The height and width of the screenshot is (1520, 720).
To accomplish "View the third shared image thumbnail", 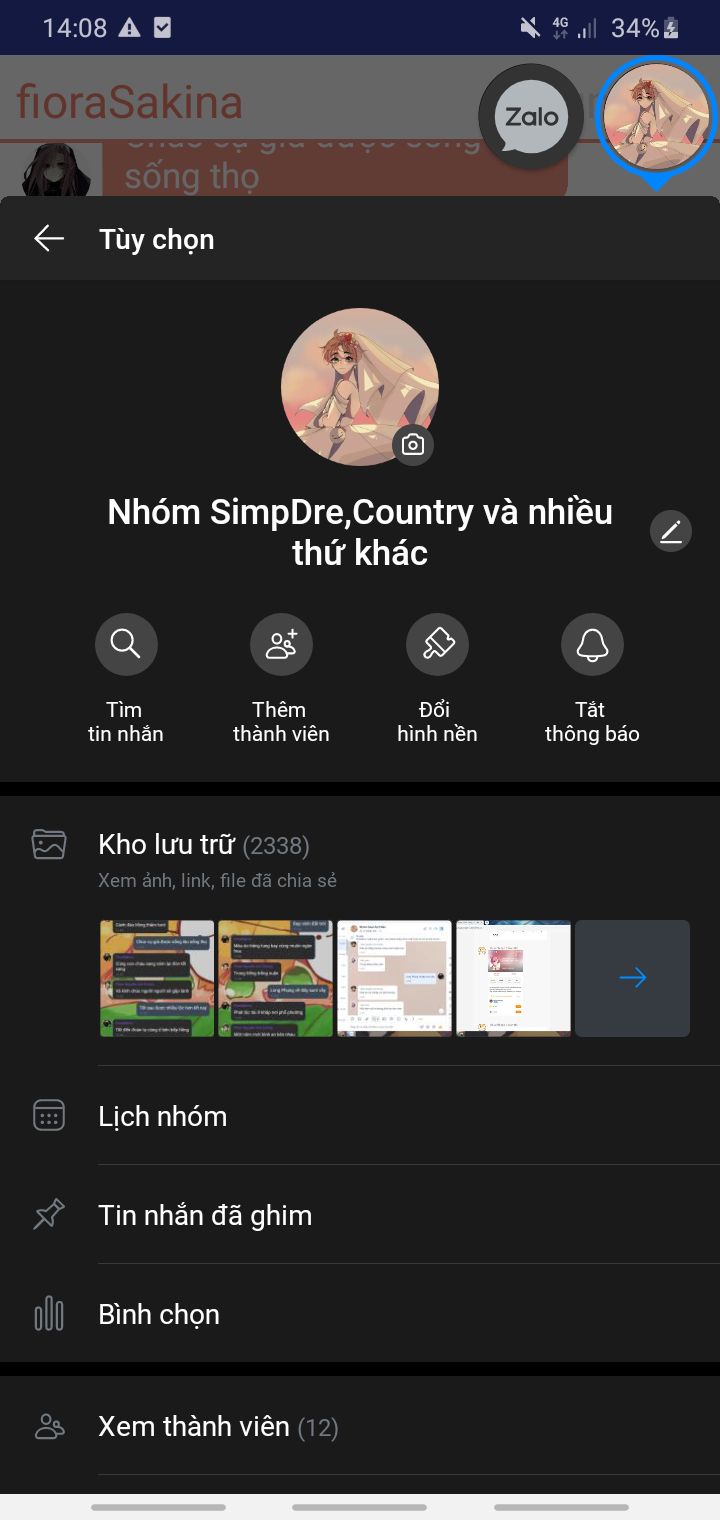I will point(394,978).
